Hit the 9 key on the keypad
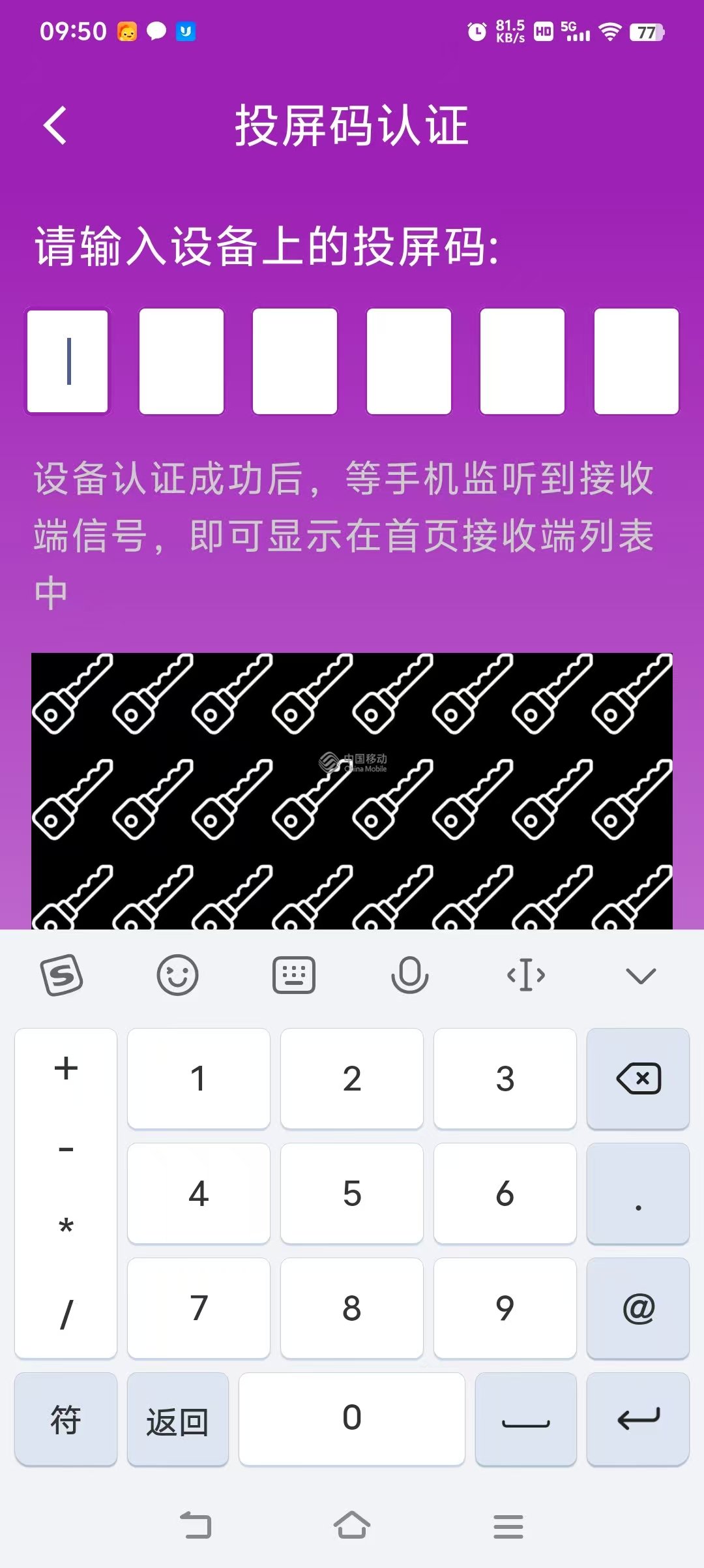Viewport: 704px width, 1568px height. coord(505,1308)
